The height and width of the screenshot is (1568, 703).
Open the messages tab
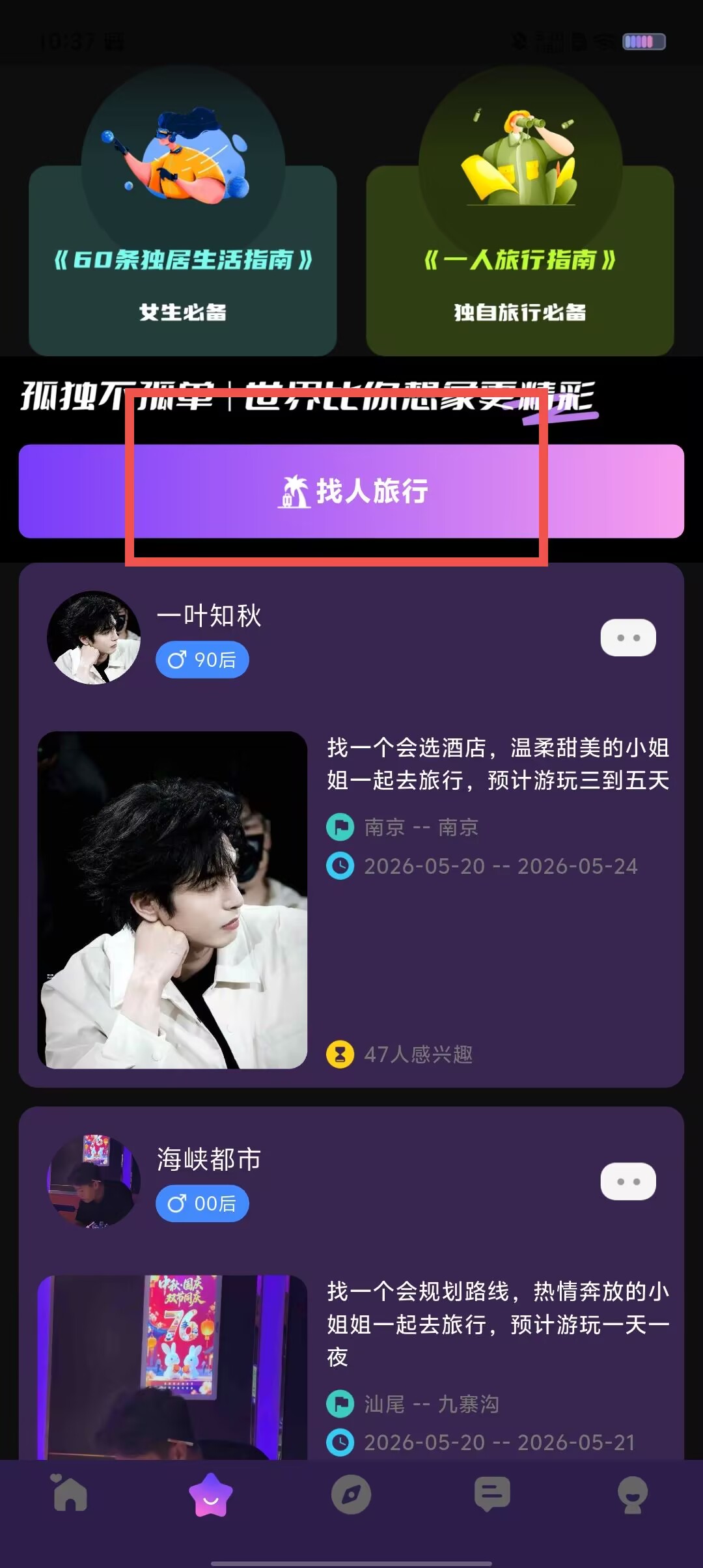[x=492, y=1494]
